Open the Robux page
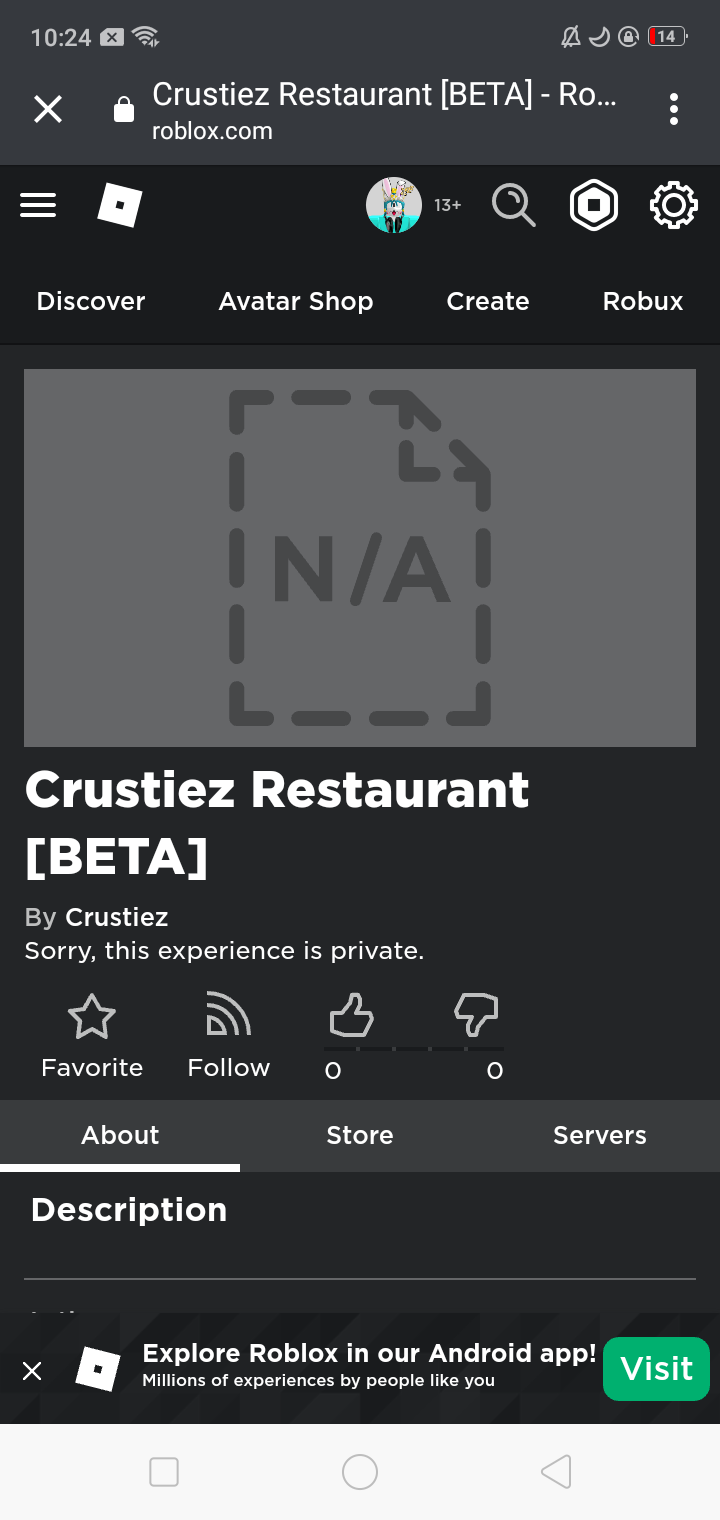The width and height of the screenshot is (720, 1520). 643,301
